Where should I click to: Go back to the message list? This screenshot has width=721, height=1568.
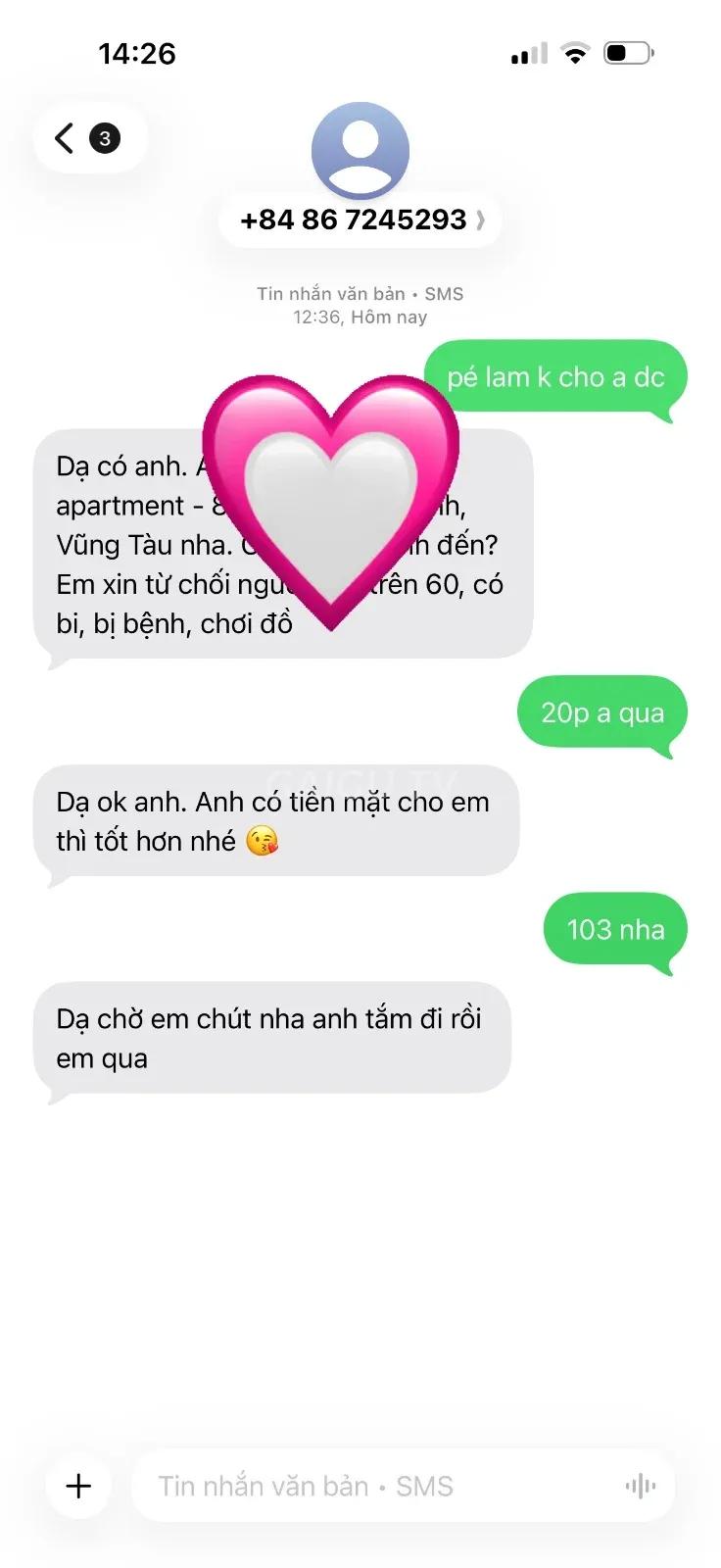pos(89,138)
